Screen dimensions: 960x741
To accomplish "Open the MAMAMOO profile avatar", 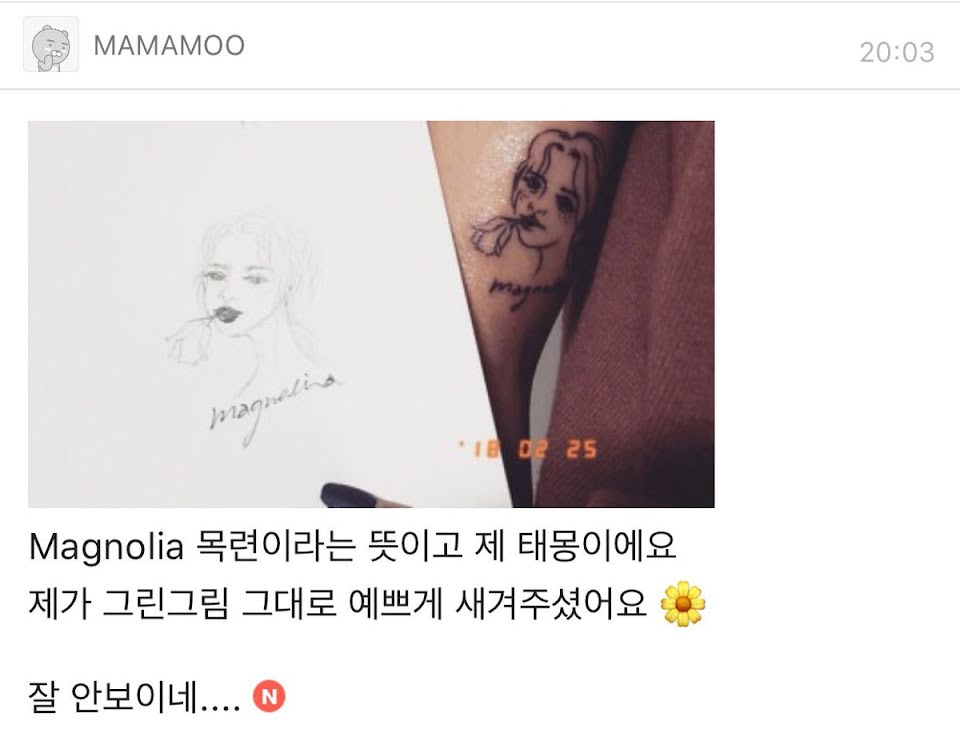I will tap(51, 44).
